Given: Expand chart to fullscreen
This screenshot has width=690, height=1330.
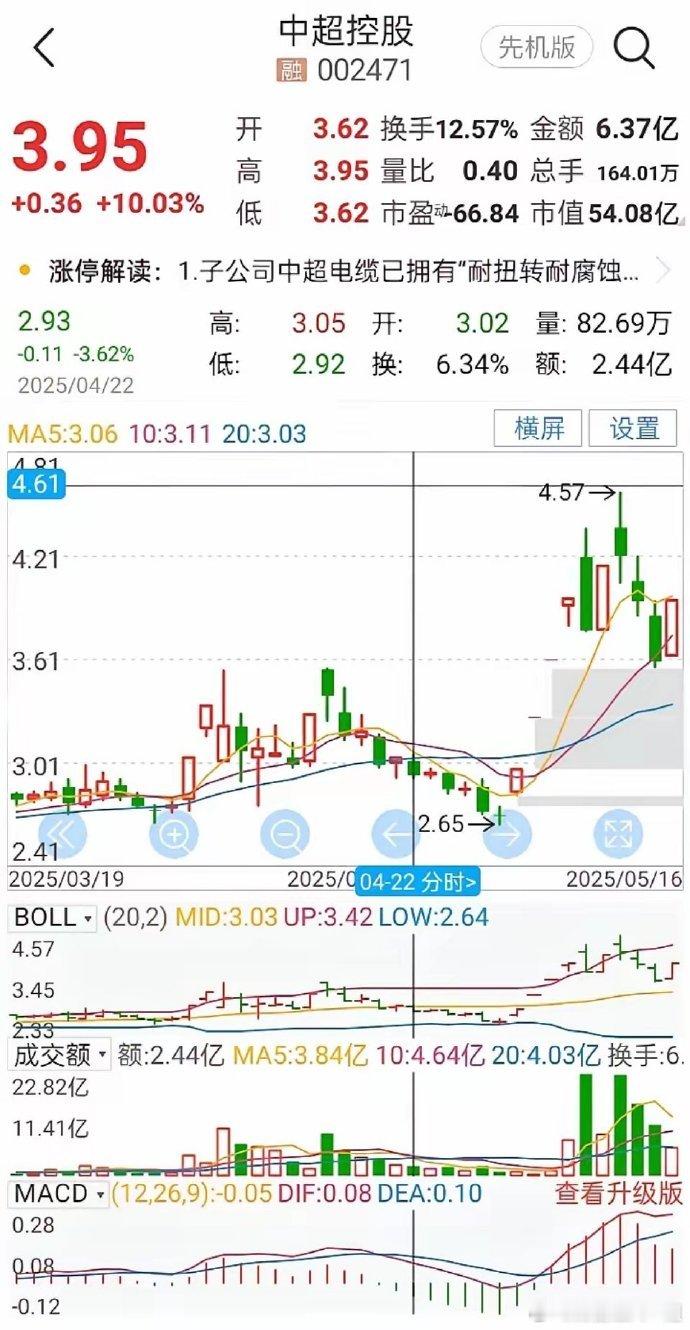Looking at the screenshot, I should click(618, 834).
